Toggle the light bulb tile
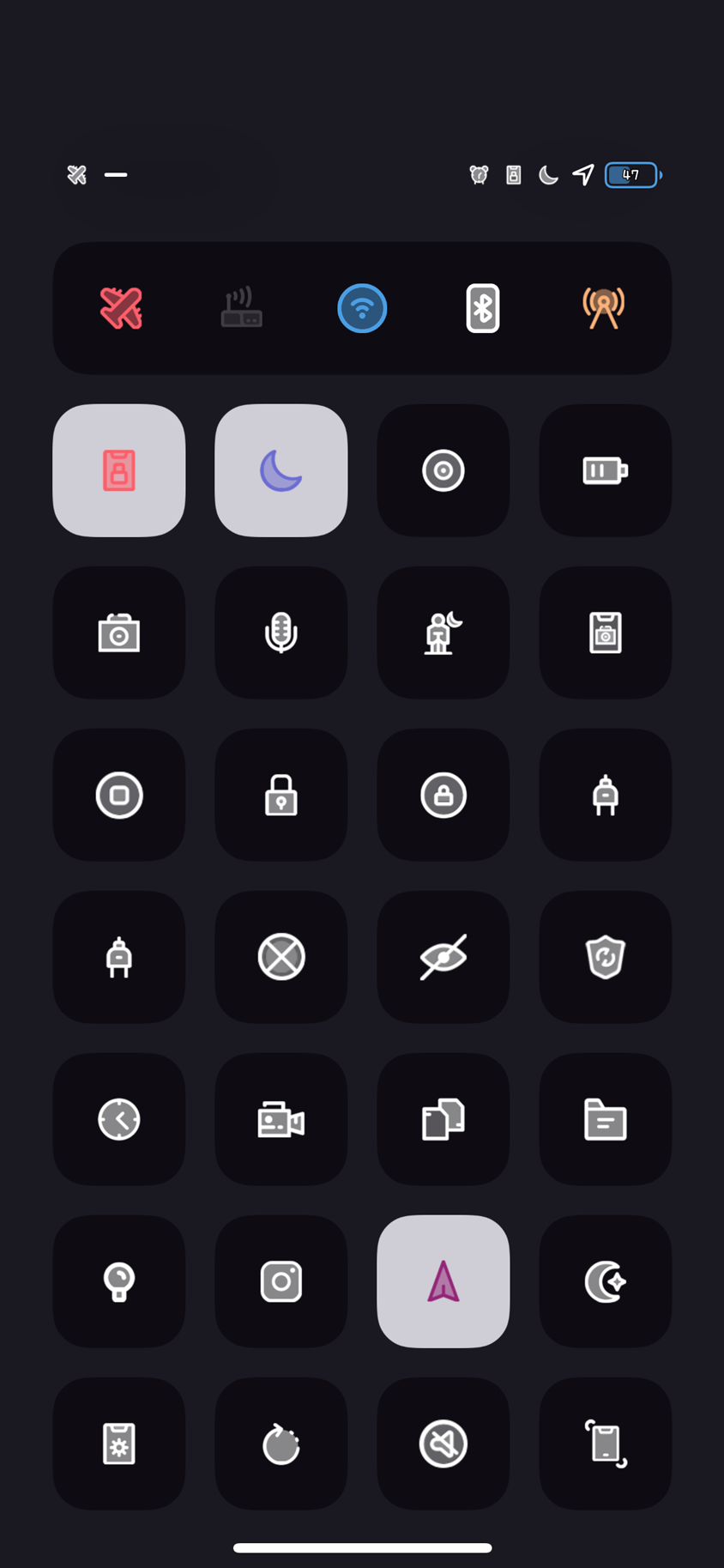The width and height of the screenshot is (724, 1568). pyautogui.click(x=119, y=1282)
